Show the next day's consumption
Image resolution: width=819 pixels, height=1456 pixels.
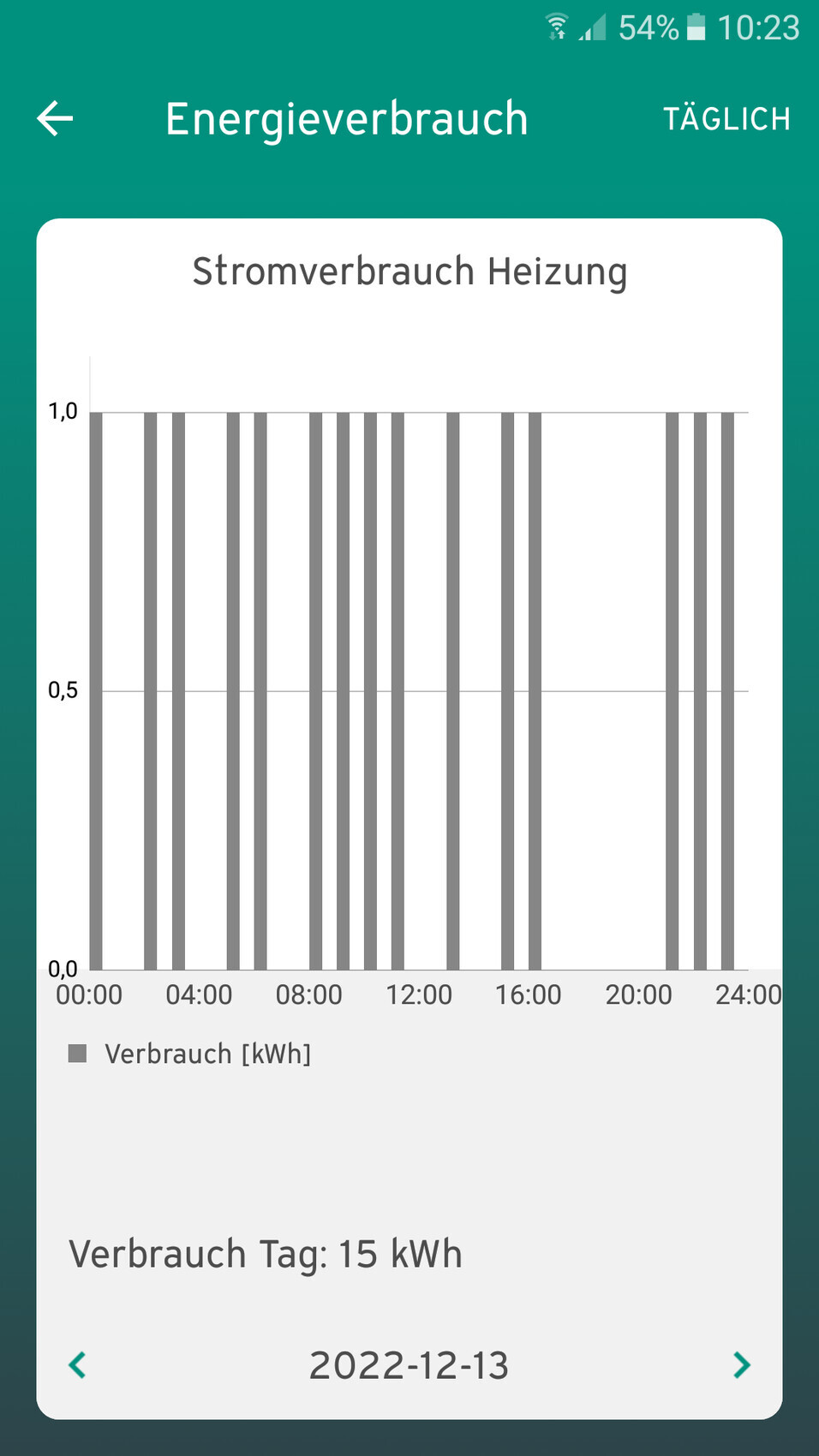click(x=741, y=1364)
